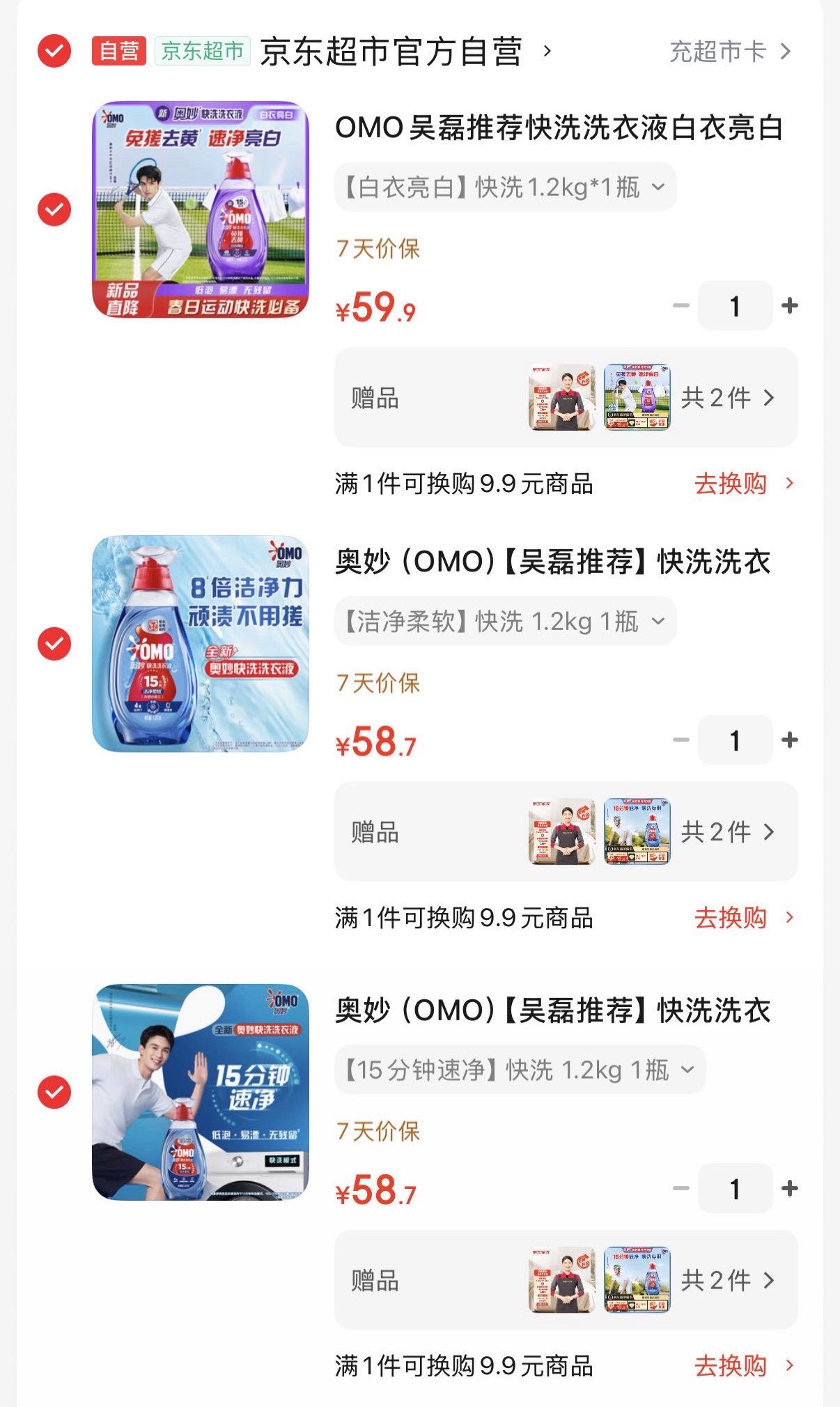Change the 【15分钟速净】快洗 1.2kg 1瓶 spec
This screenshot has width=840, height=1407.
pyautogui.click(x=520, y=1070)
